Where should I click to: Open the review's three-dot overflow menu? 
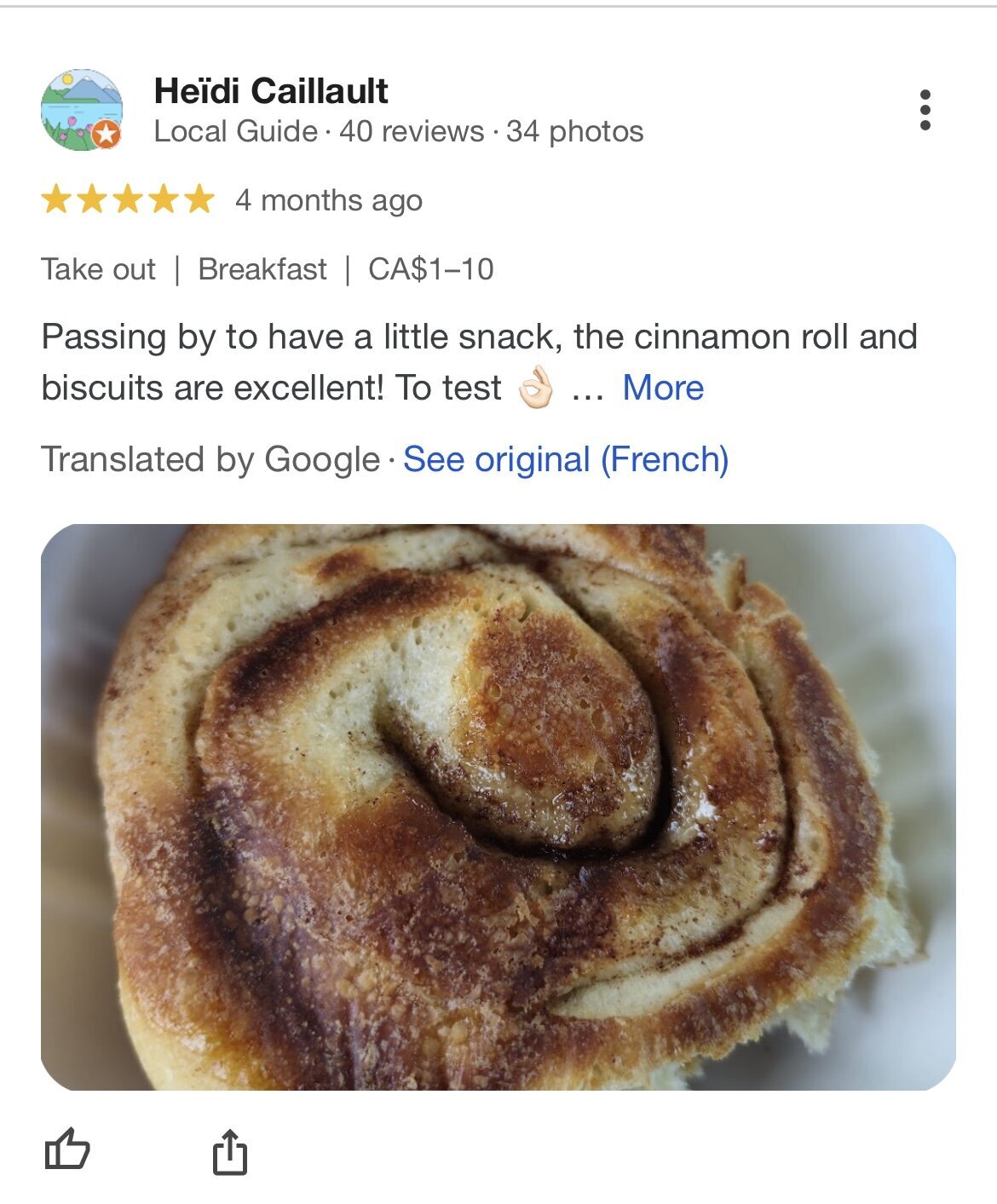pos(925,110)
